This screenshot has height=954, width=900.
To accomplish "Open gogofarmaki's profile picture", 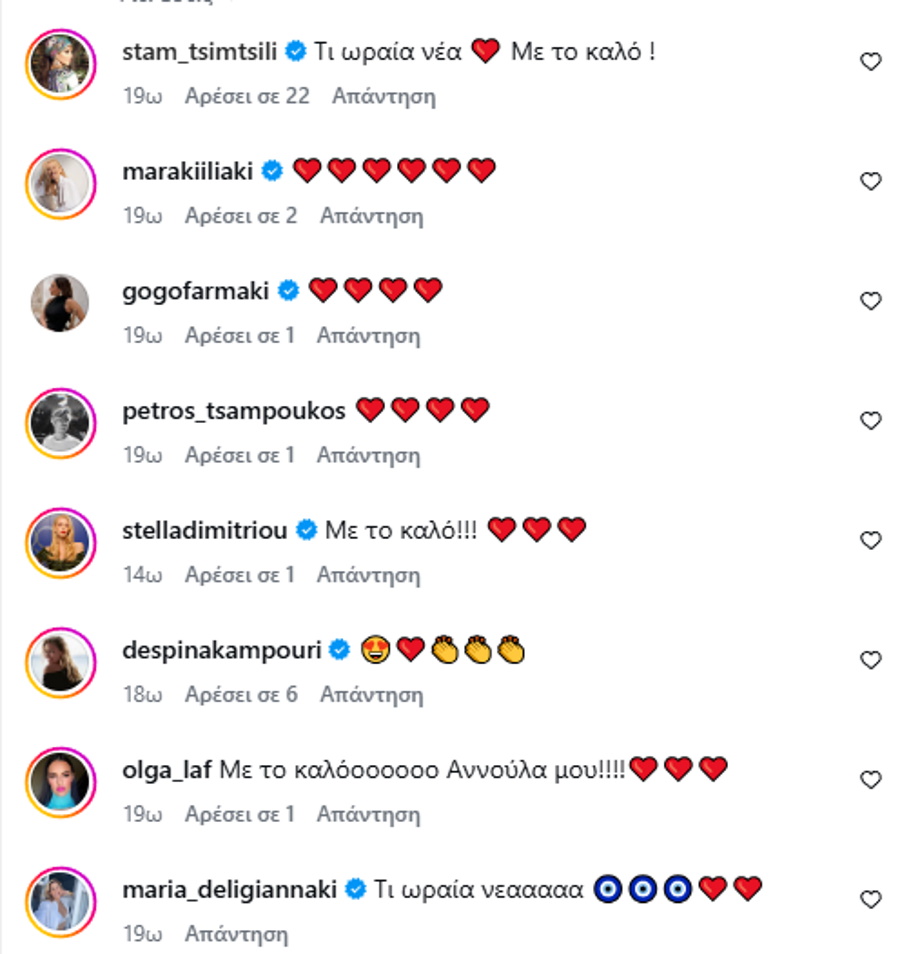I will (x=60, y=302).
